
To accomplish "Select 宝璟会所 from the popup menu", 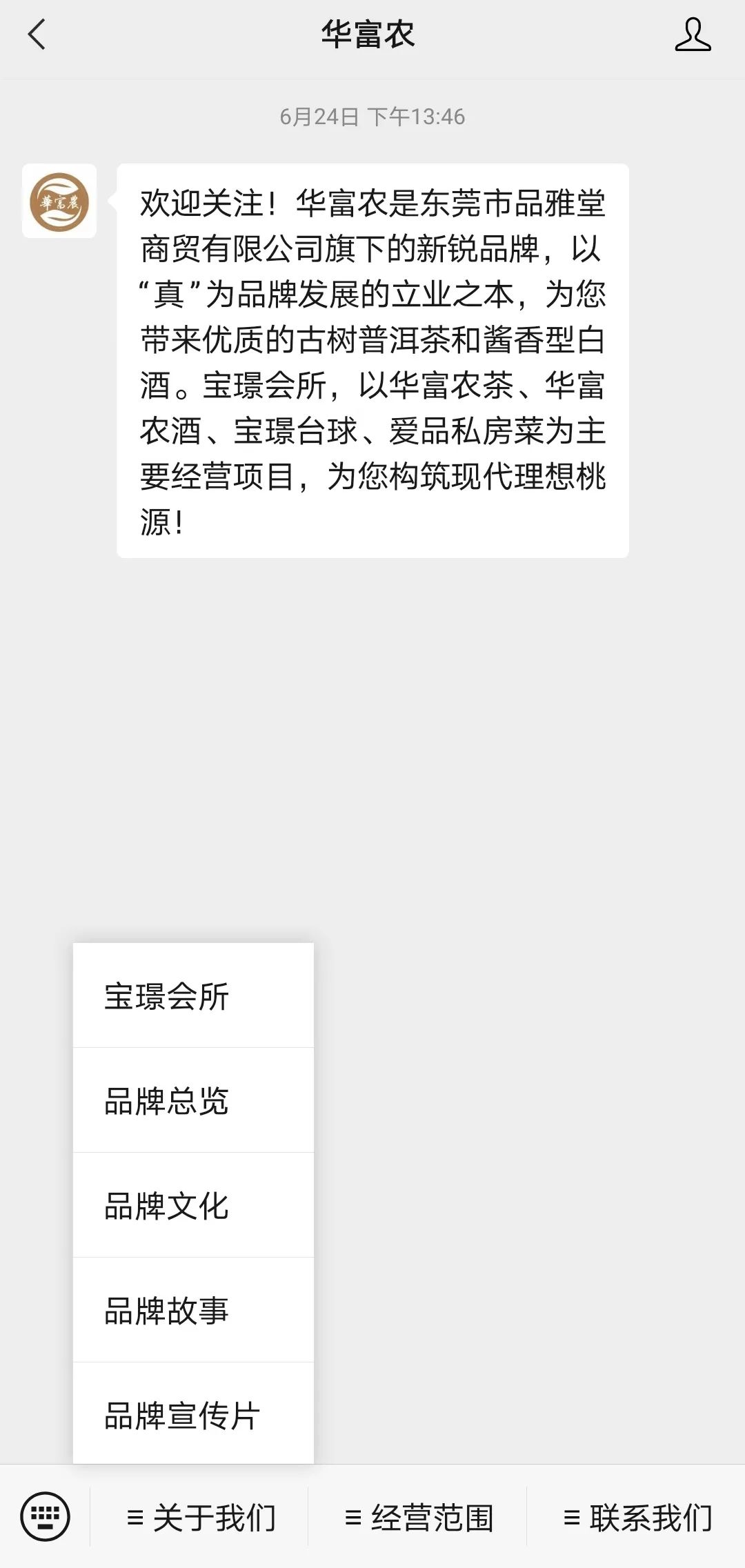I will pos(193,995).
